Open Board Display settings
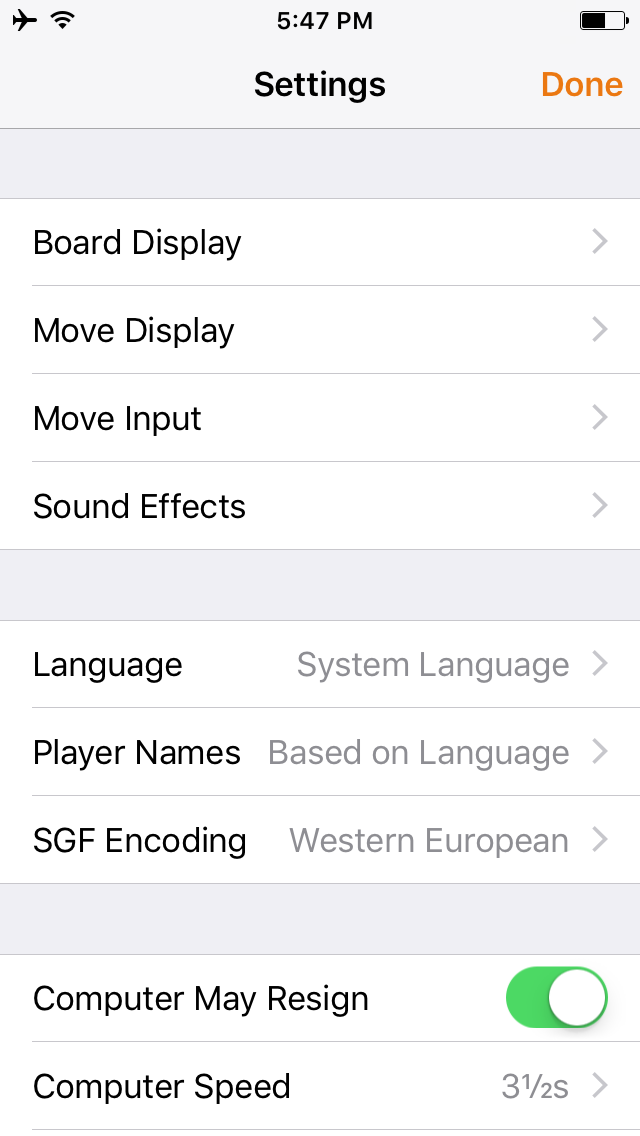This screenshot has height=1136, width=640. point(320,243)
